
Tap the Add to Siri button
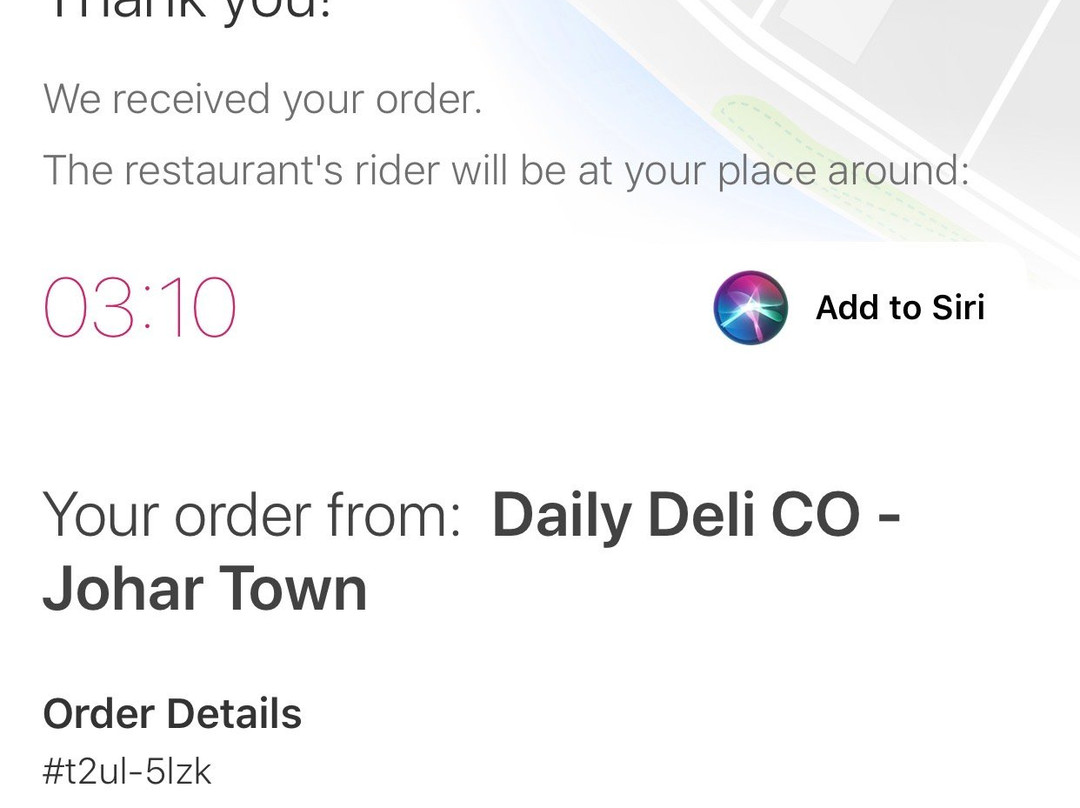(x=849, y=307)
